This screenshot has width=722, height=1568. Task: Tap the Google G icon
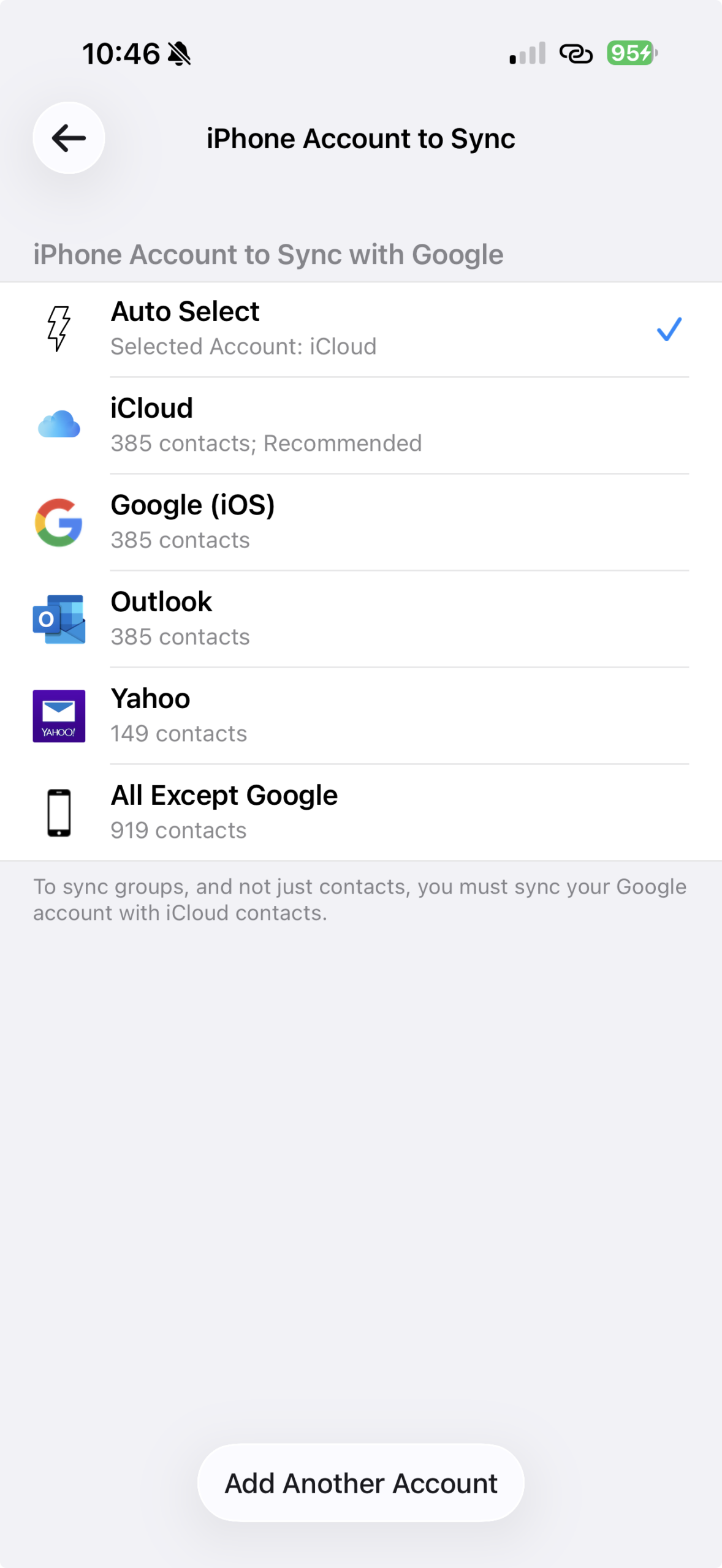[58, 522]
